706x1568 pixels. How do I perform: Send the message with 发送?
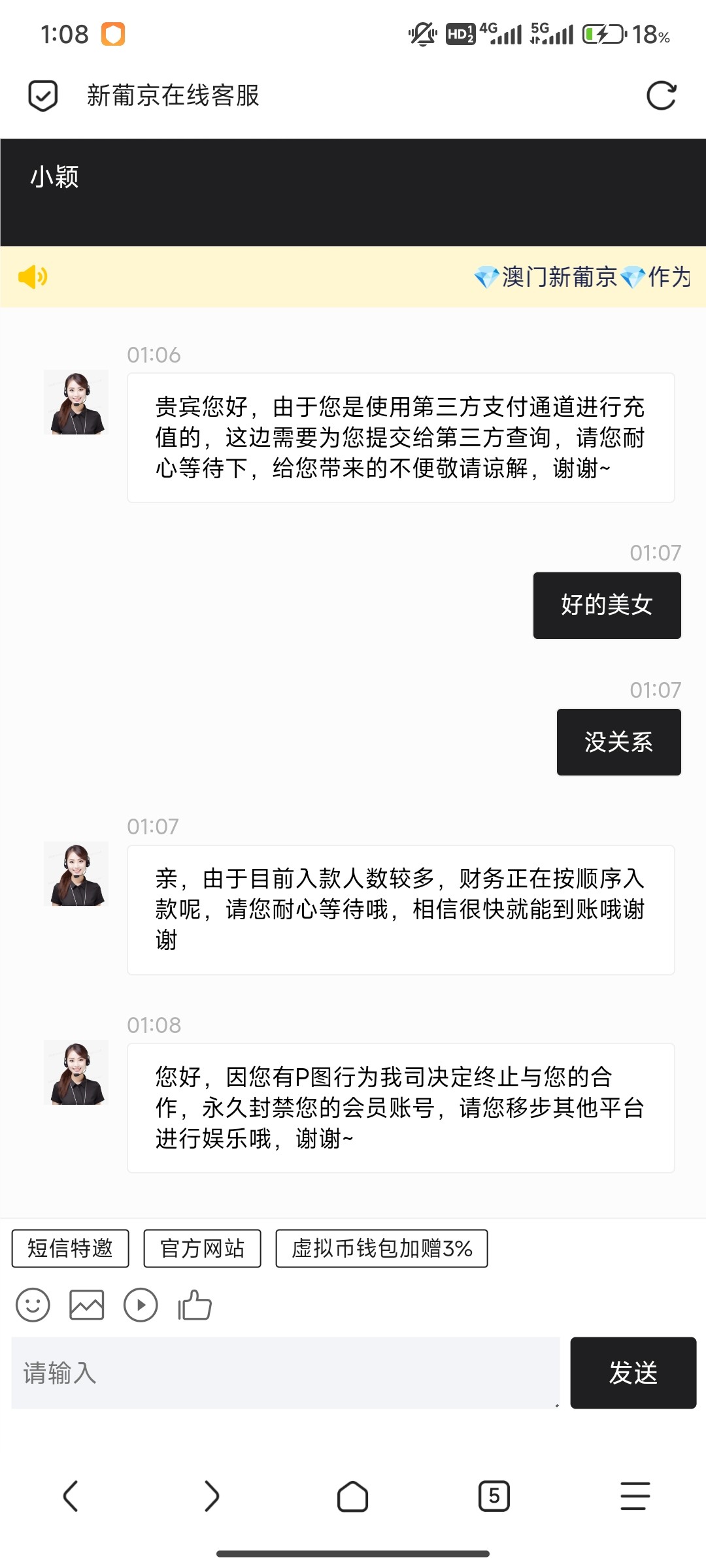pyautogui.click(x=633, y=1373)
